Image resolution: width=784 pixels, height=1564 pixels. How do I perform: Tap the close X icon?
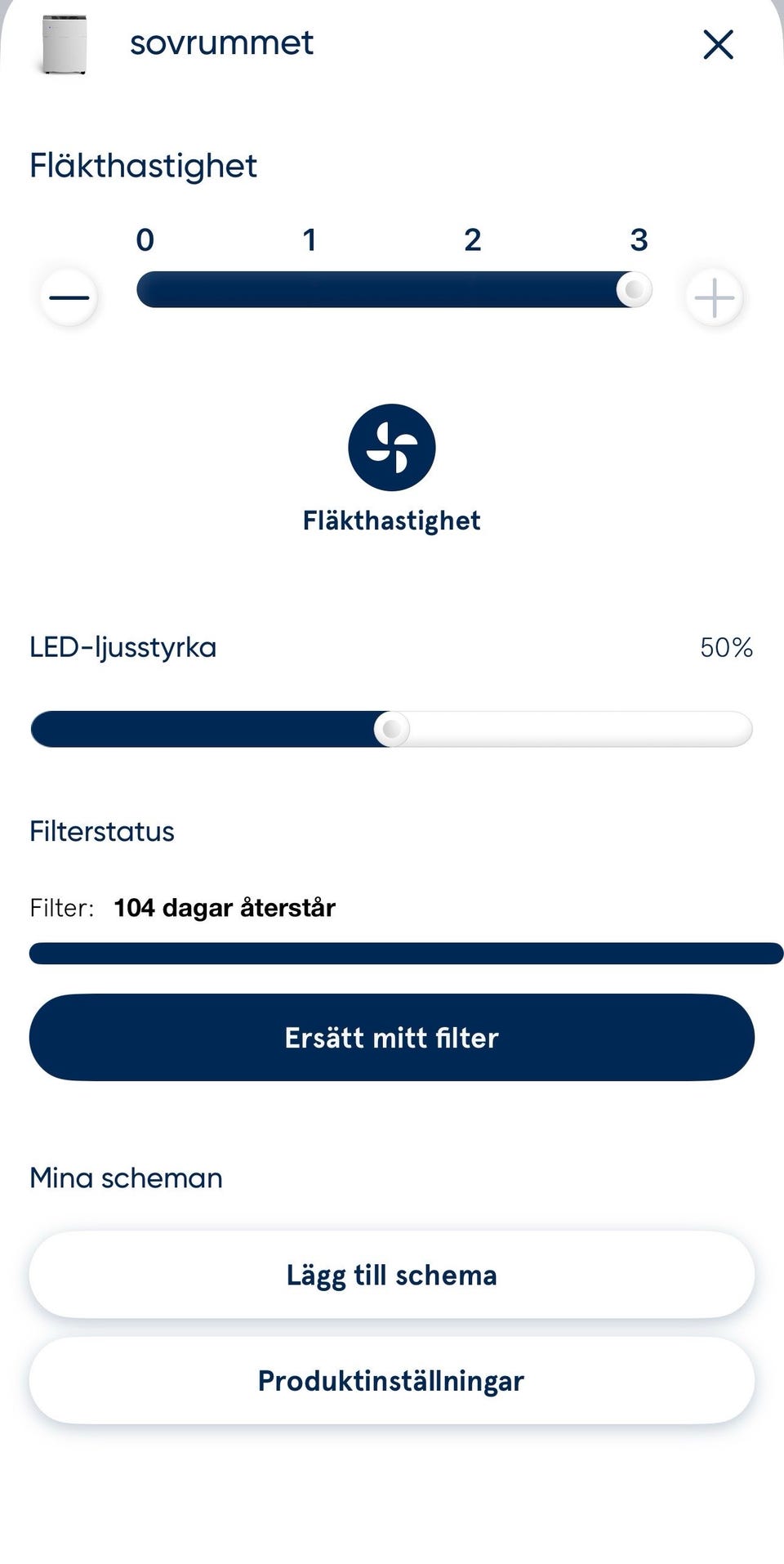click(718, 45)
